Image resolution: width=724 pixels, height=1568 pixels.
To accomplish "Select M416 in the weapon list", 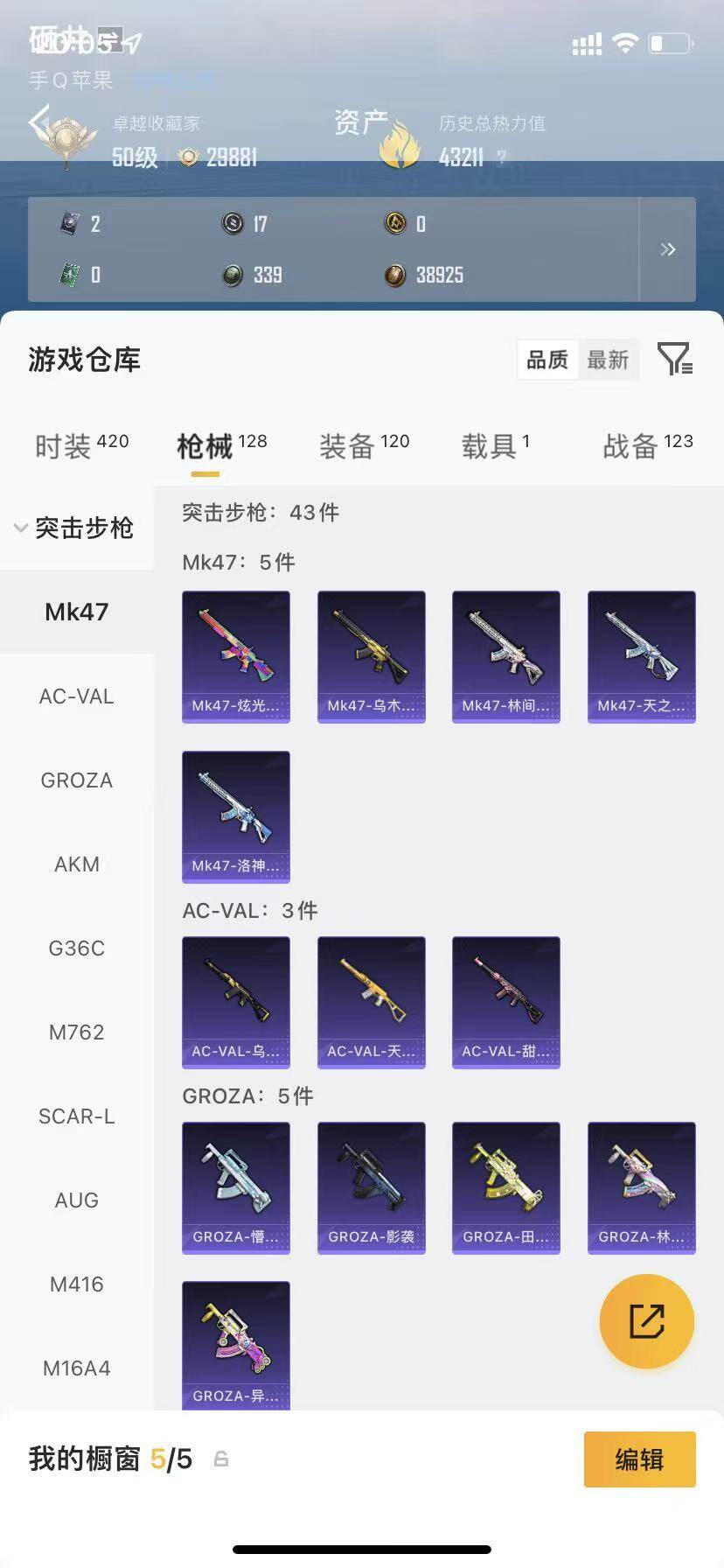I will click(76, 1284).
